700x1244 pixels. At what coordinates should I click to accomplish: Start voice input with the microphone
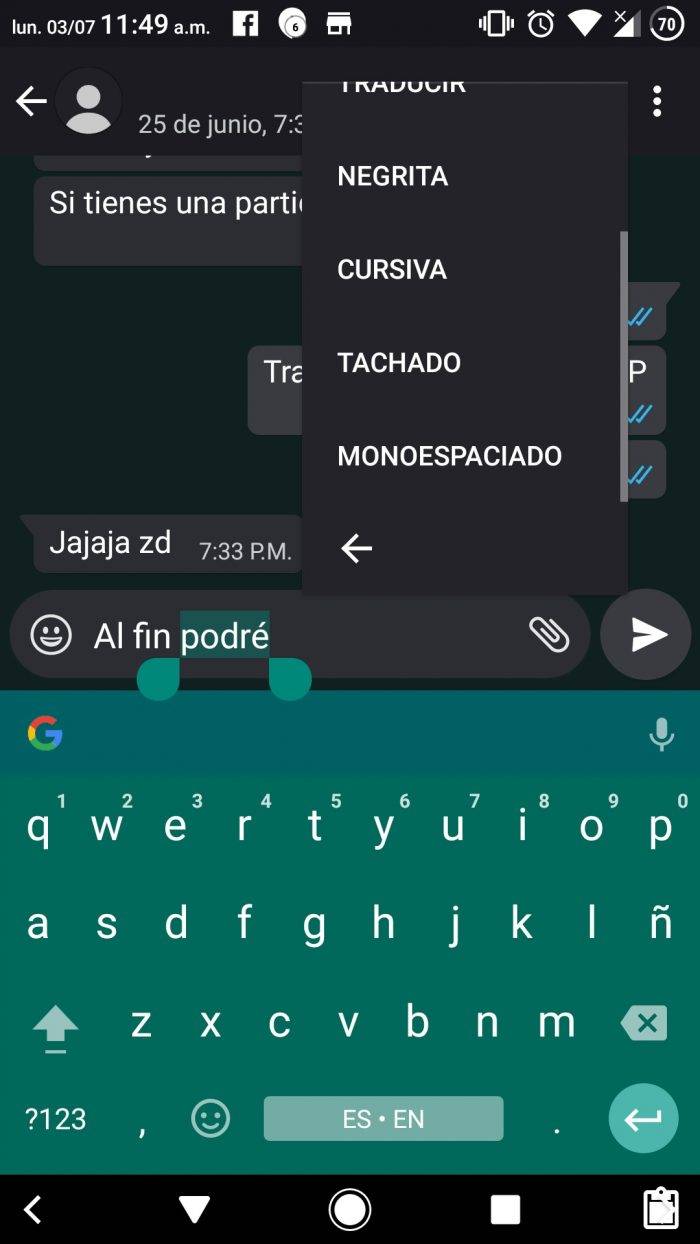(x=661, y=735)
